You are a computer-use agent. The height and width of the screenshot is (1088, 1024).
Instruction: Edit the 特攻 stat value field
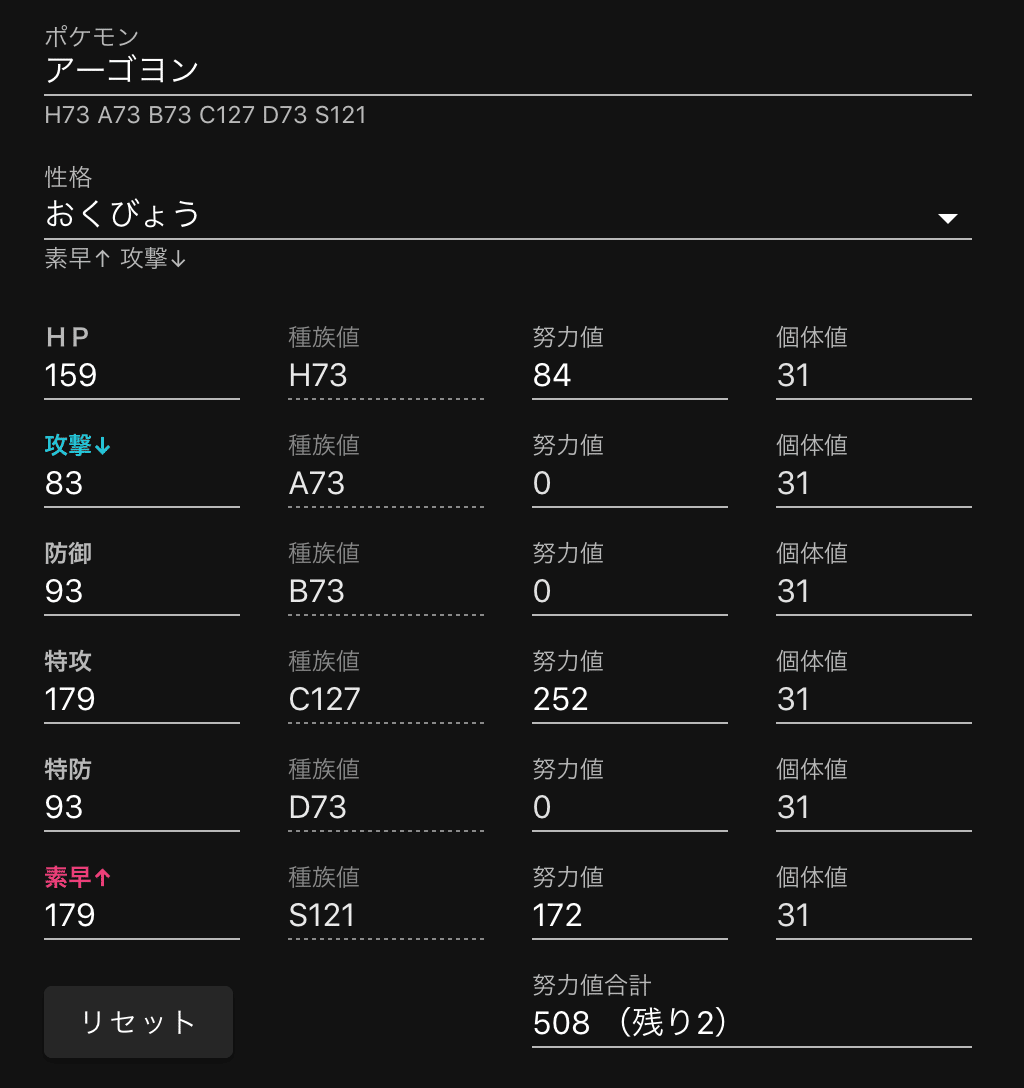point(142,700)
